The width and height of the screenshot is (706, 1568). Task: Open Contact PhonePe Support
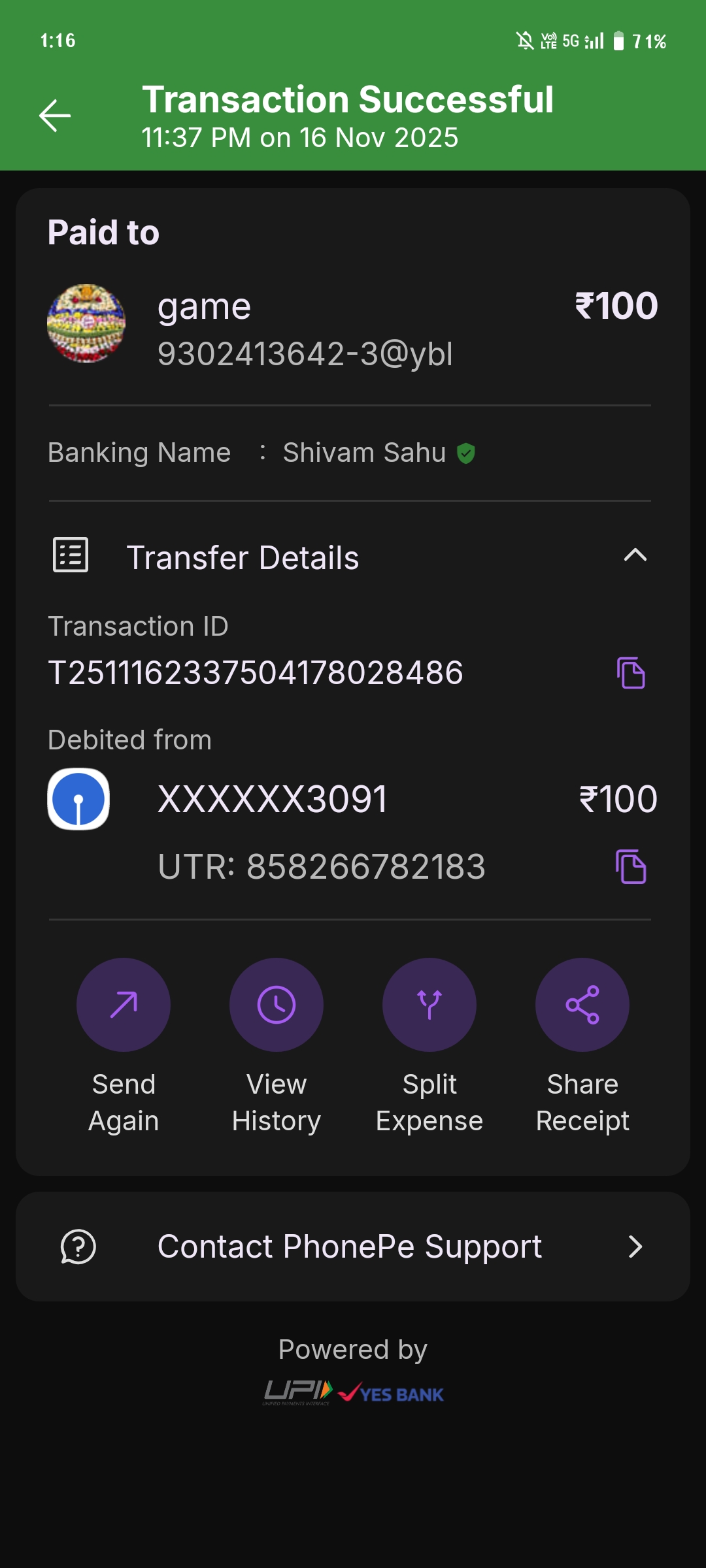point(353,1247)
